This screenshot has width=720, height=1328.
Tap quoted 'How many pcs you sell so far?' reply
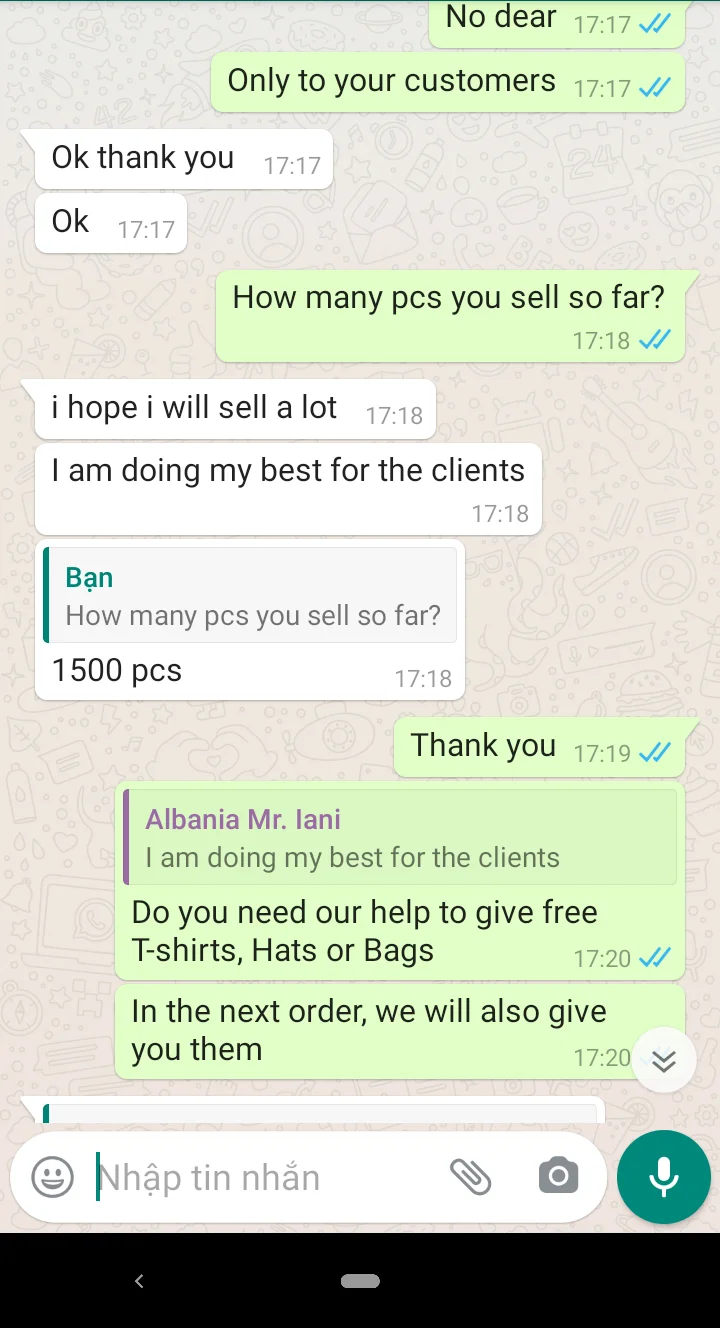250,595
